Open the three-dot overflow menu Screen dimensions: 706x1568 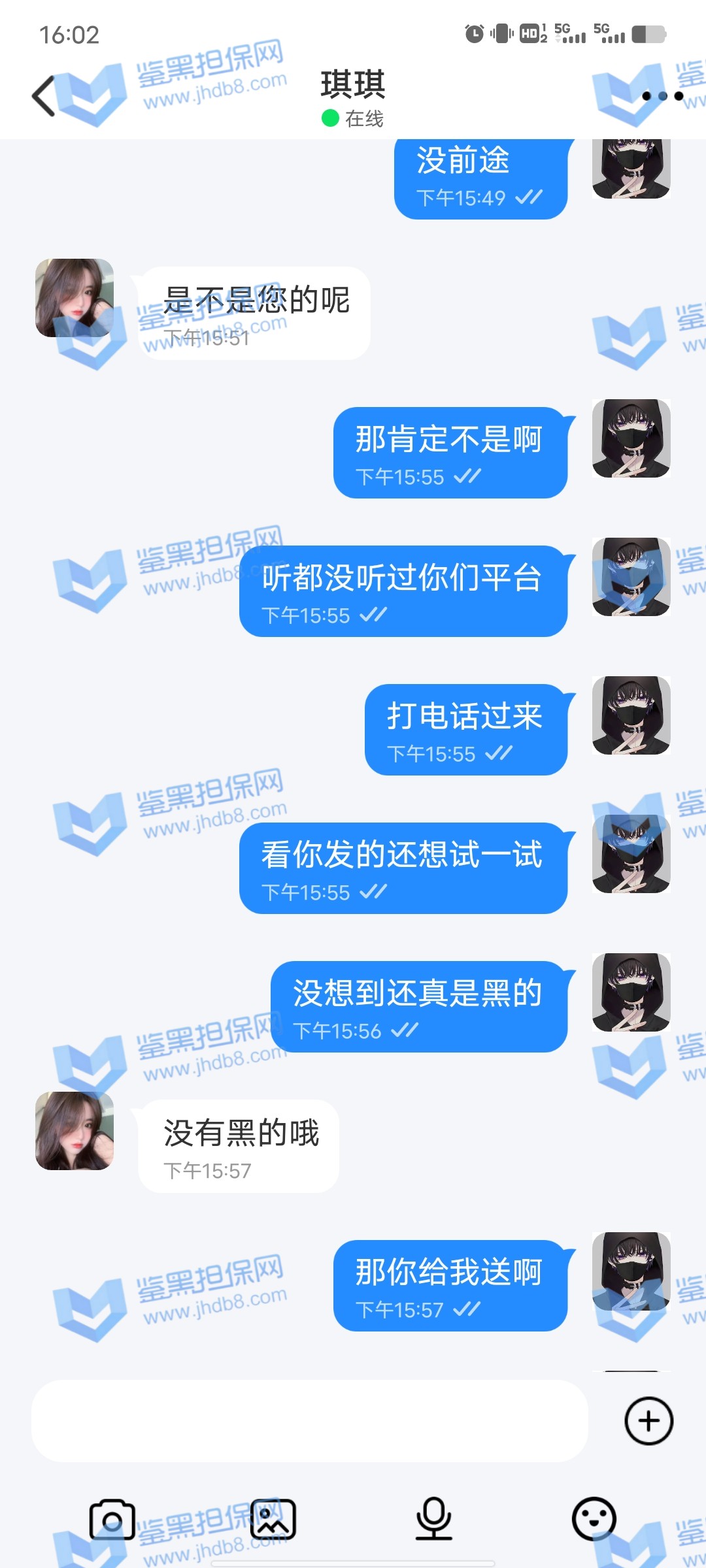point(662,96)
